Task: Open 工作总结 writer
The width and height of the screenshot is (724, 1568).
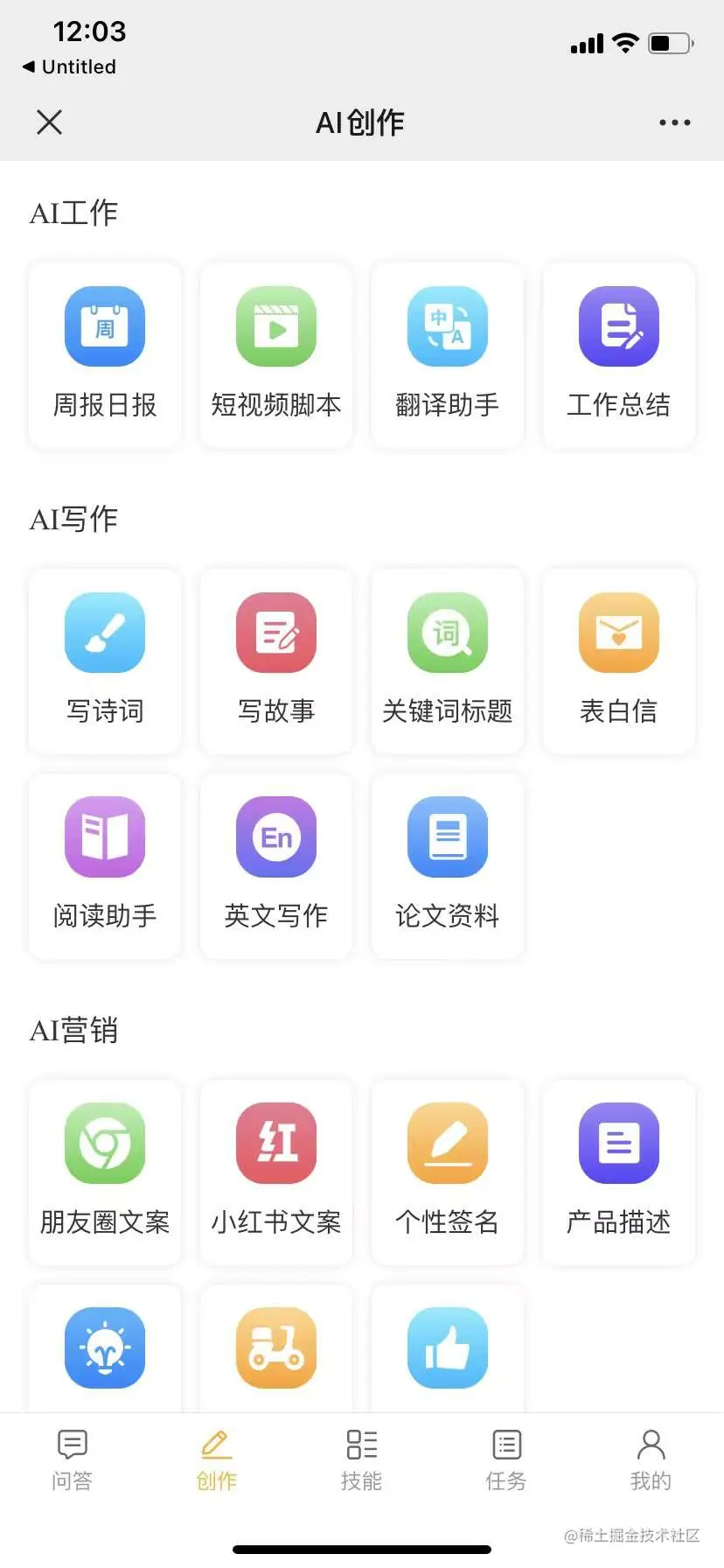Action: pos(619,354)
